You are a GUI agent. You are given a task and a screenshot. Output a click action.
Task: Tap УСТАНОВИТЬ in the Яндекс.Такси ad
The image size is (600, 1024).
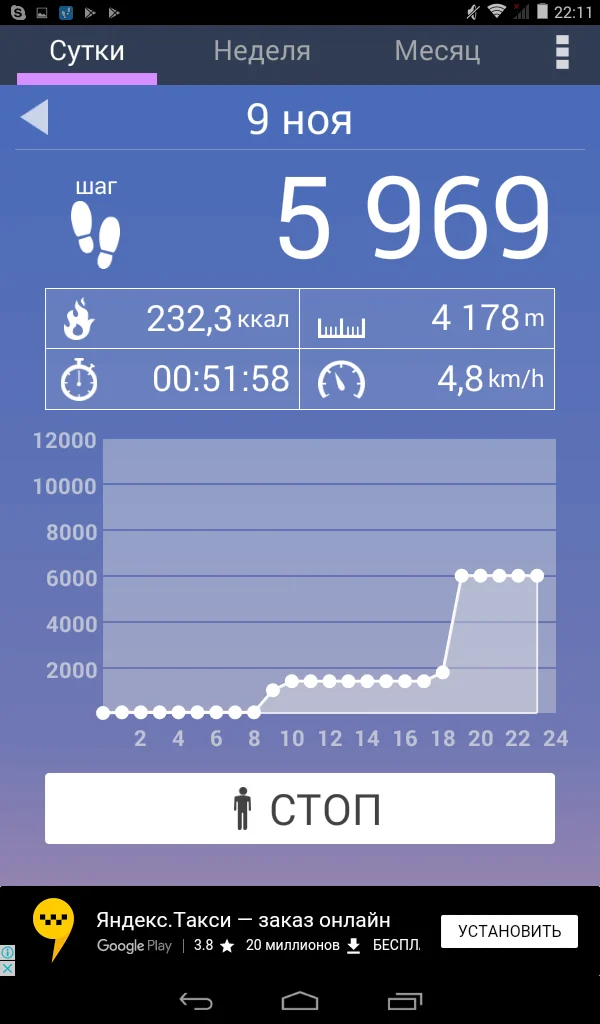[509, 931]
